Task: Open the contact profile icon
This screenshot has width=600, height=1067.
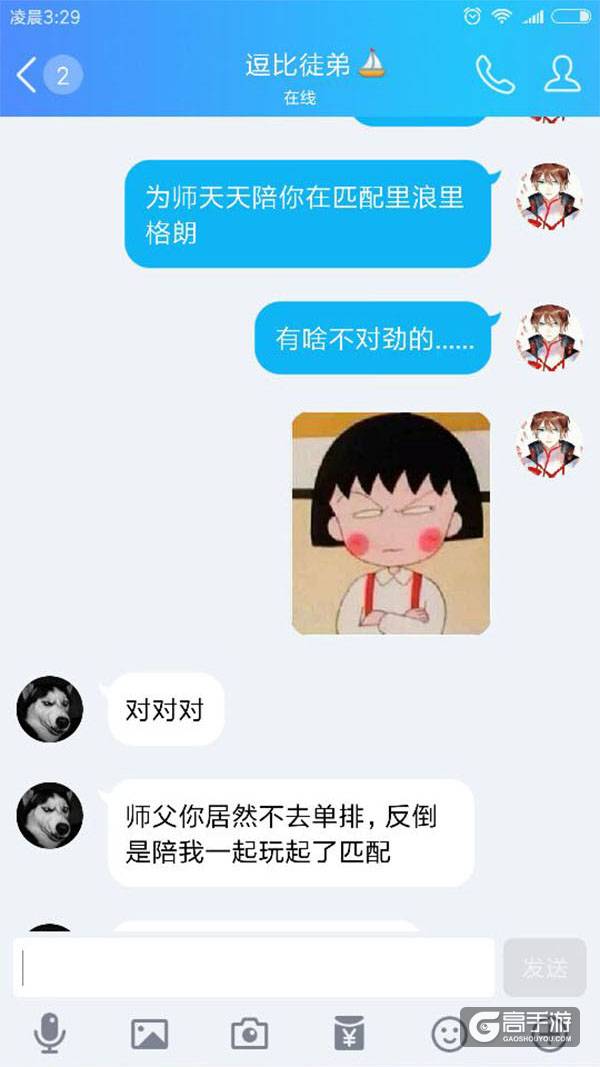Action: [x=562, y=75]
